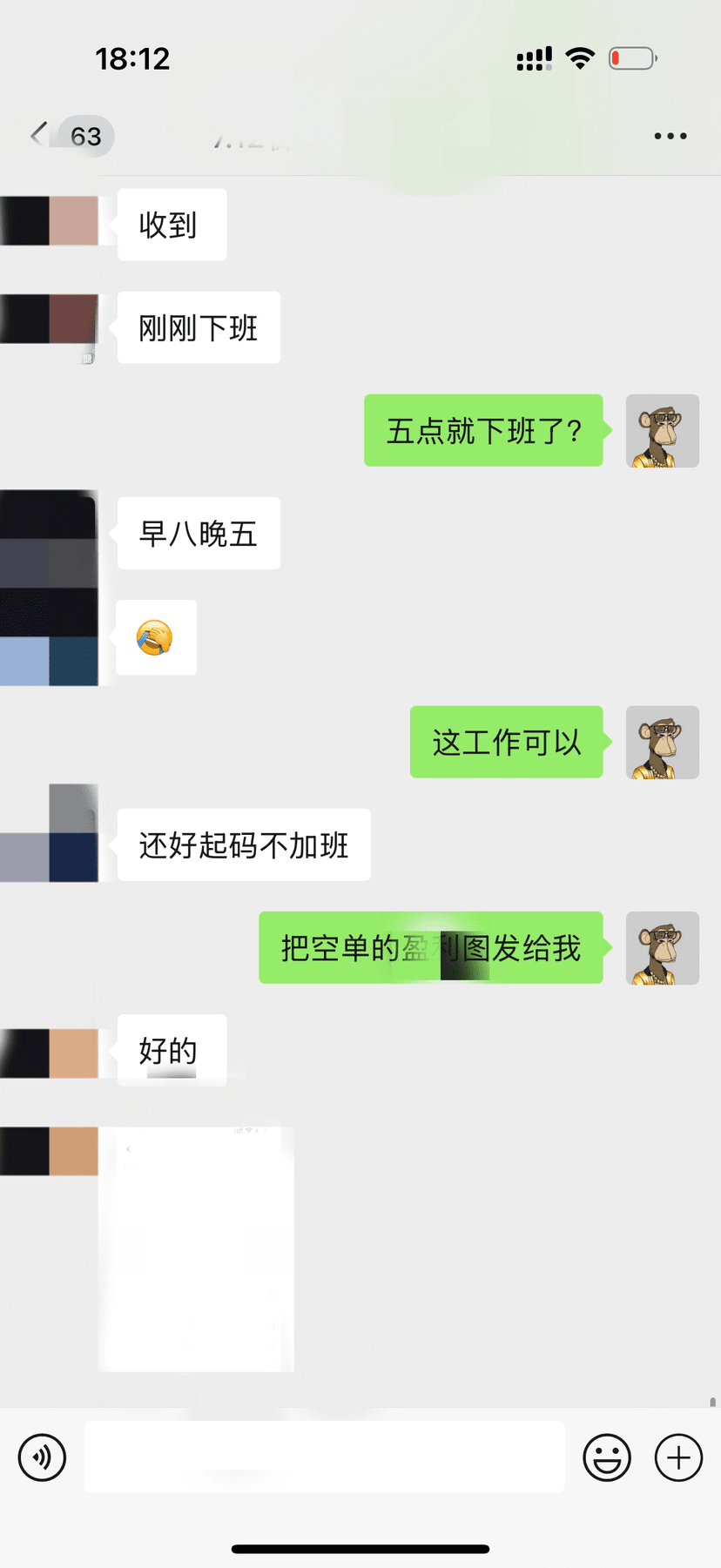The image size is (721, 1568).
Task: Go back to the chat list
Action: 39,135
